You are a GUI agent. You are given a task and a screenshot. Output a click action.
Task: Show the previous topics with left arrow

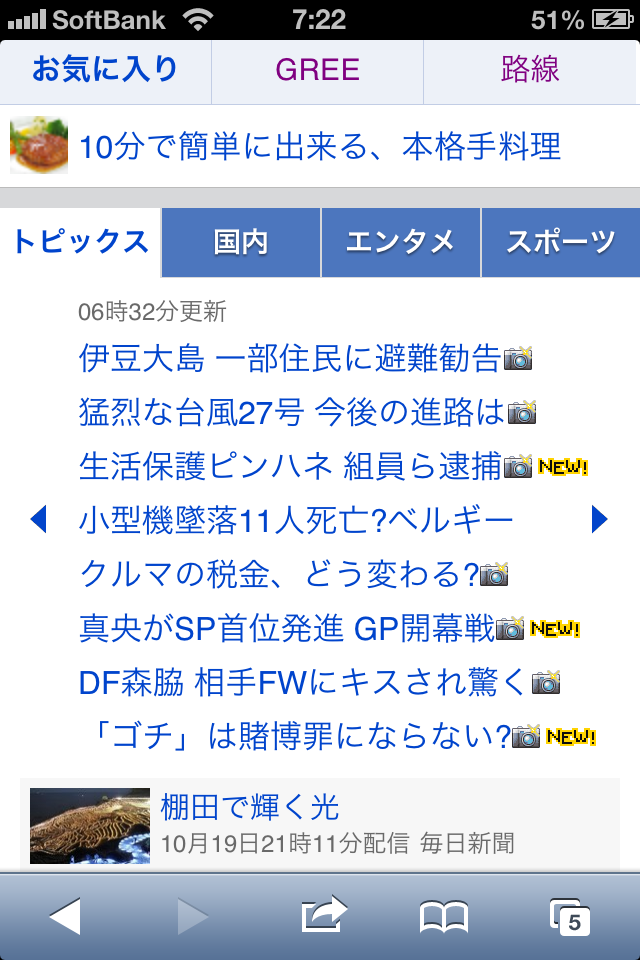point(38,519)
